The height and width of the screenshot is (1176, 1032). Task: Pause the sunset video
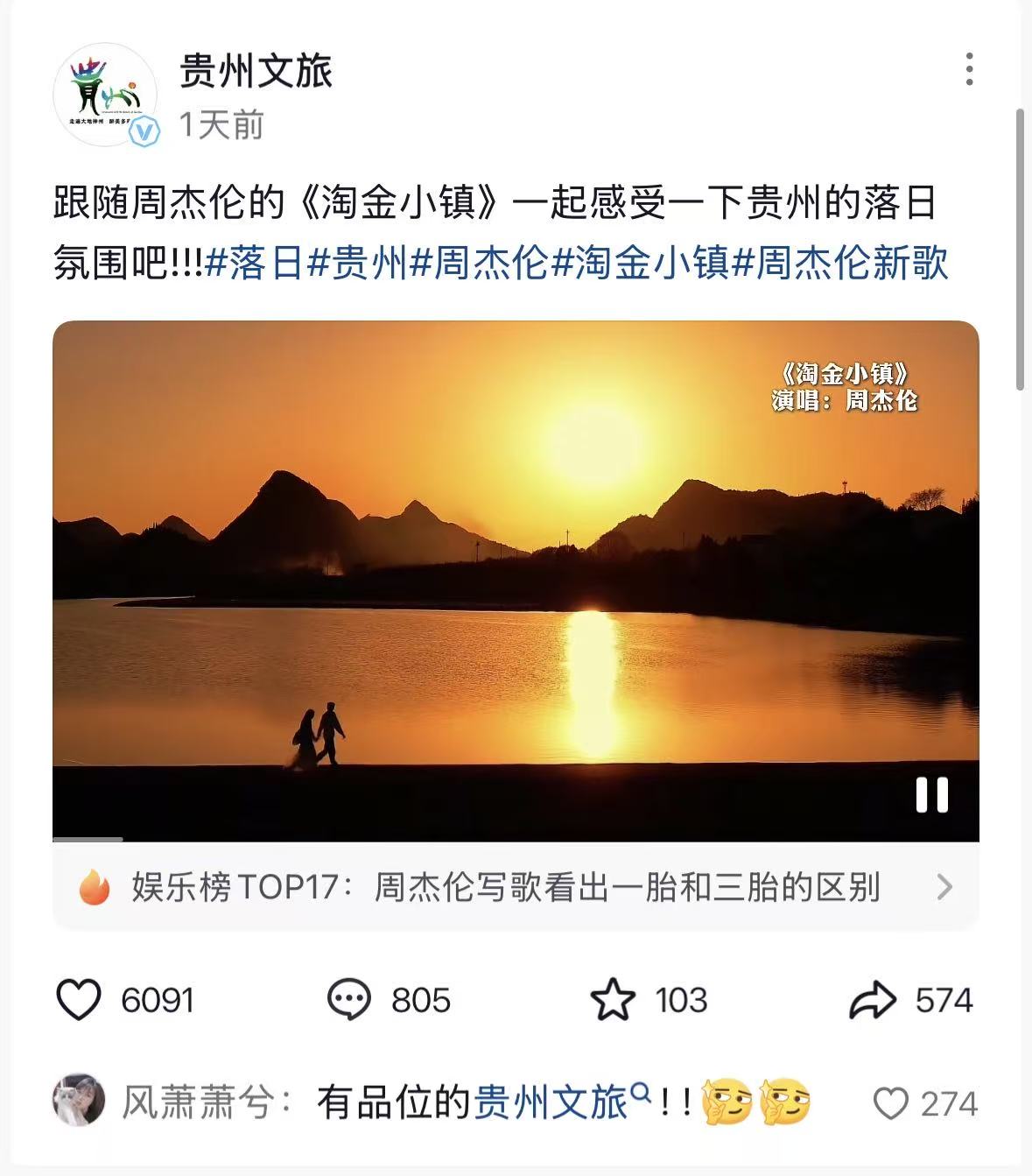[x=931, y=795]
